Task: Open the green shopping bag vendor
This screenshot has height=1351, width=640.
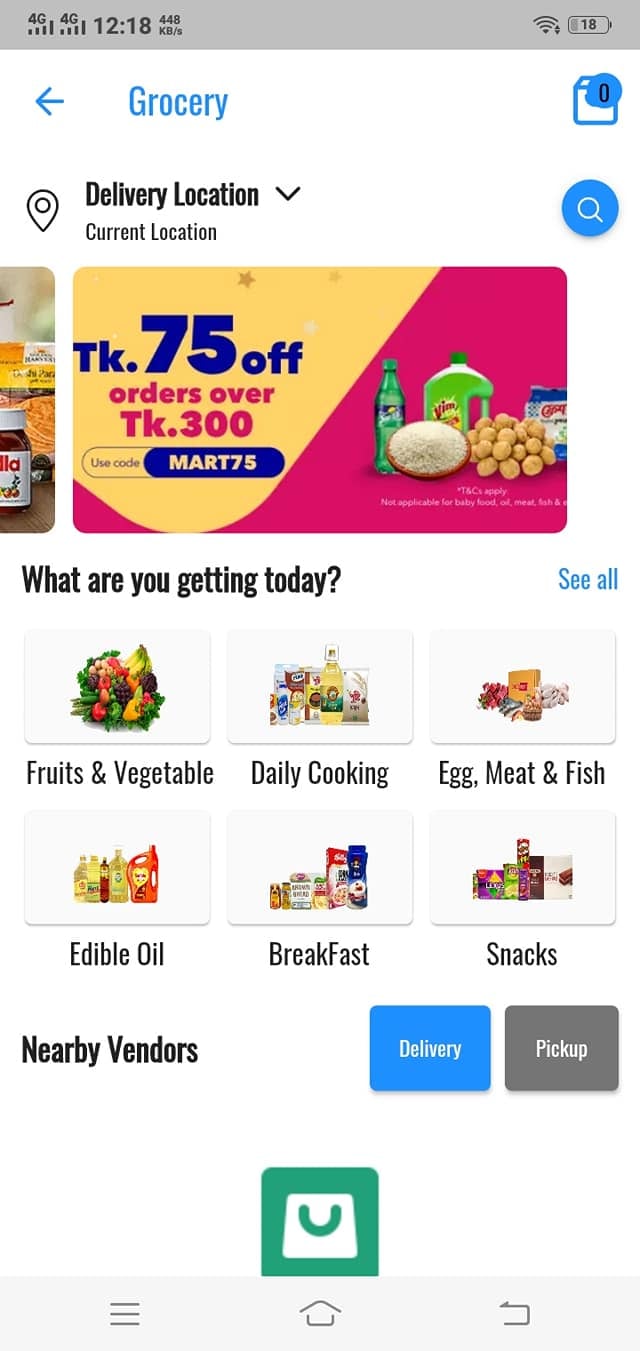Action: tap(320, 1220)
